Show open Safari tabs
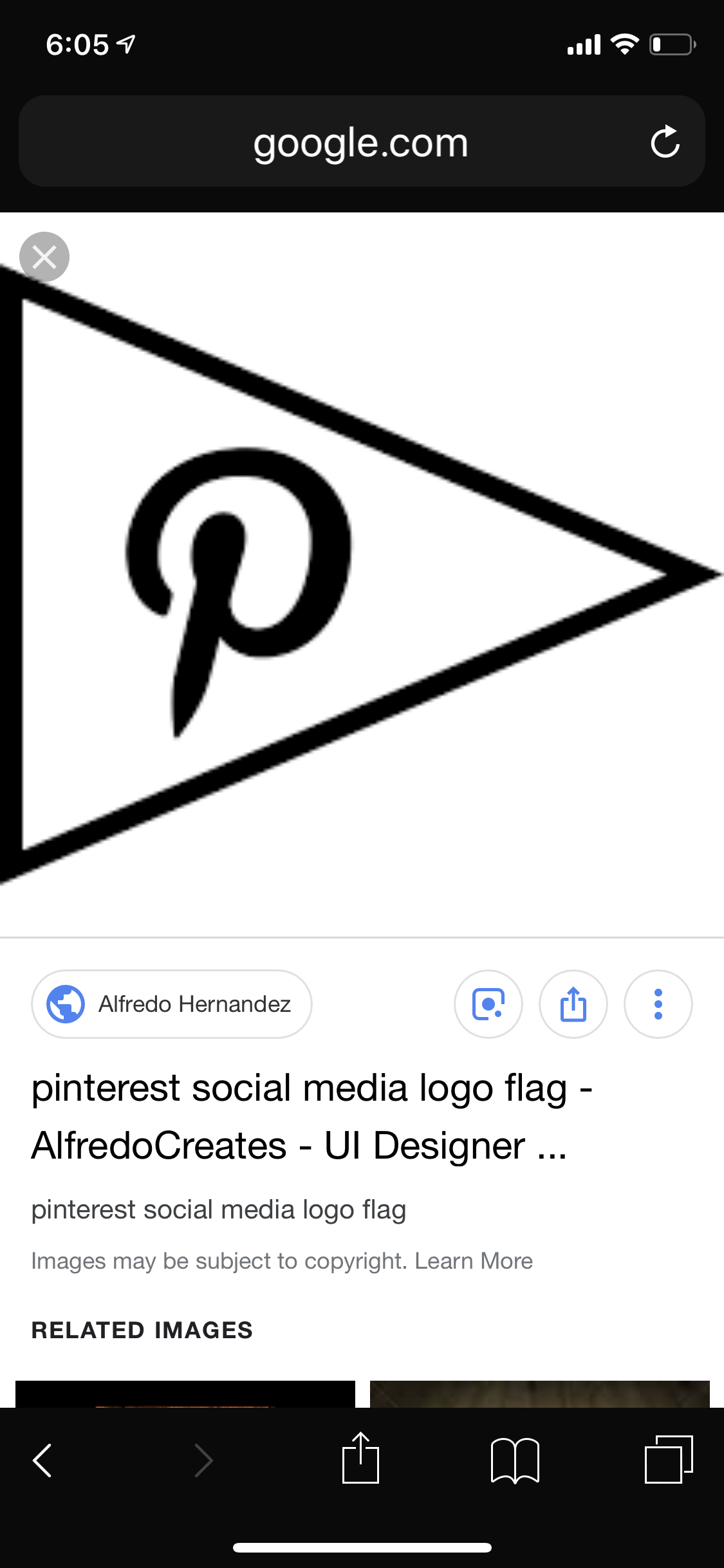The image size is (724, 1568). pos(668,1459)
